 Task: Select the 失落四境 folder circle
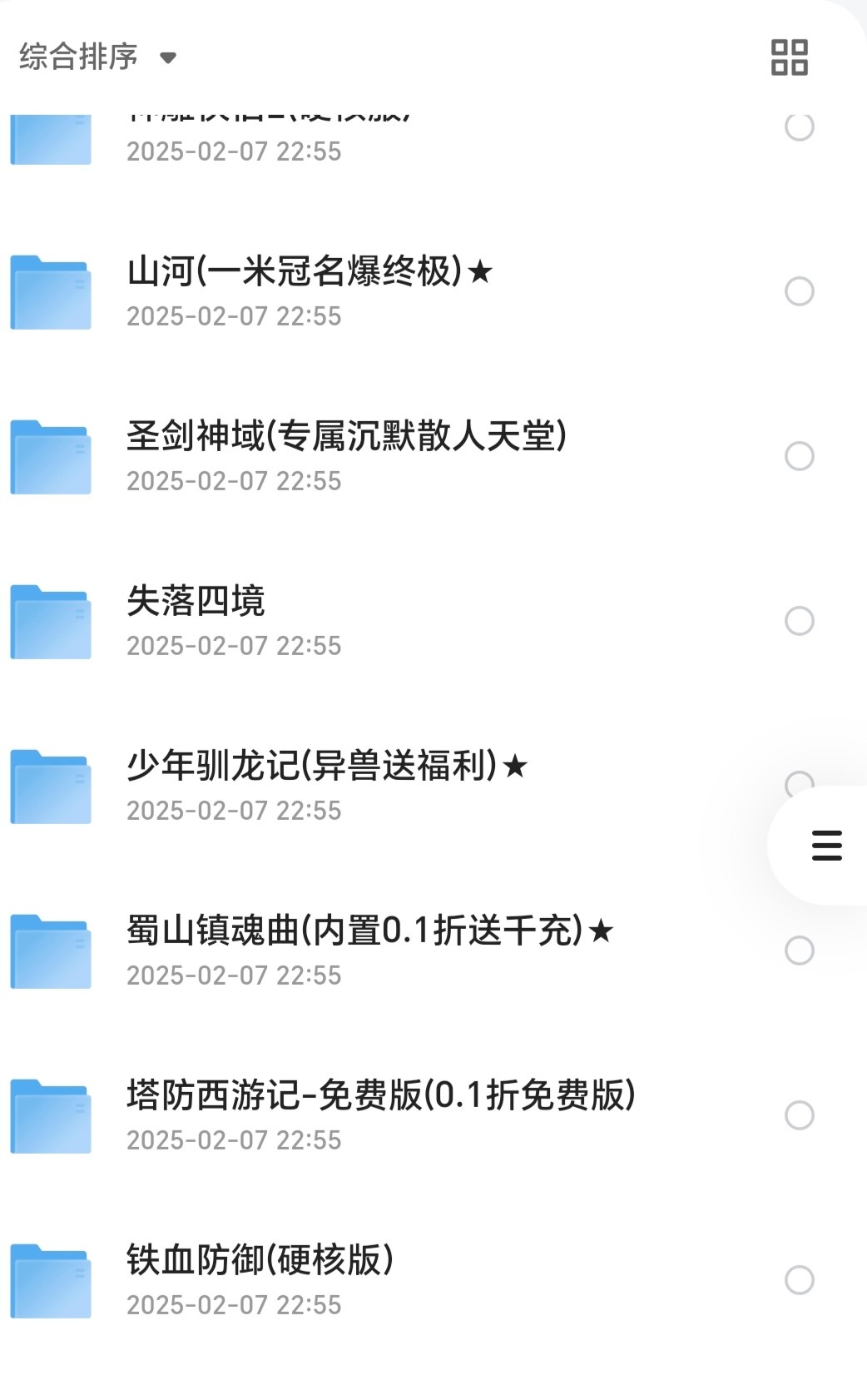[800, 621]
